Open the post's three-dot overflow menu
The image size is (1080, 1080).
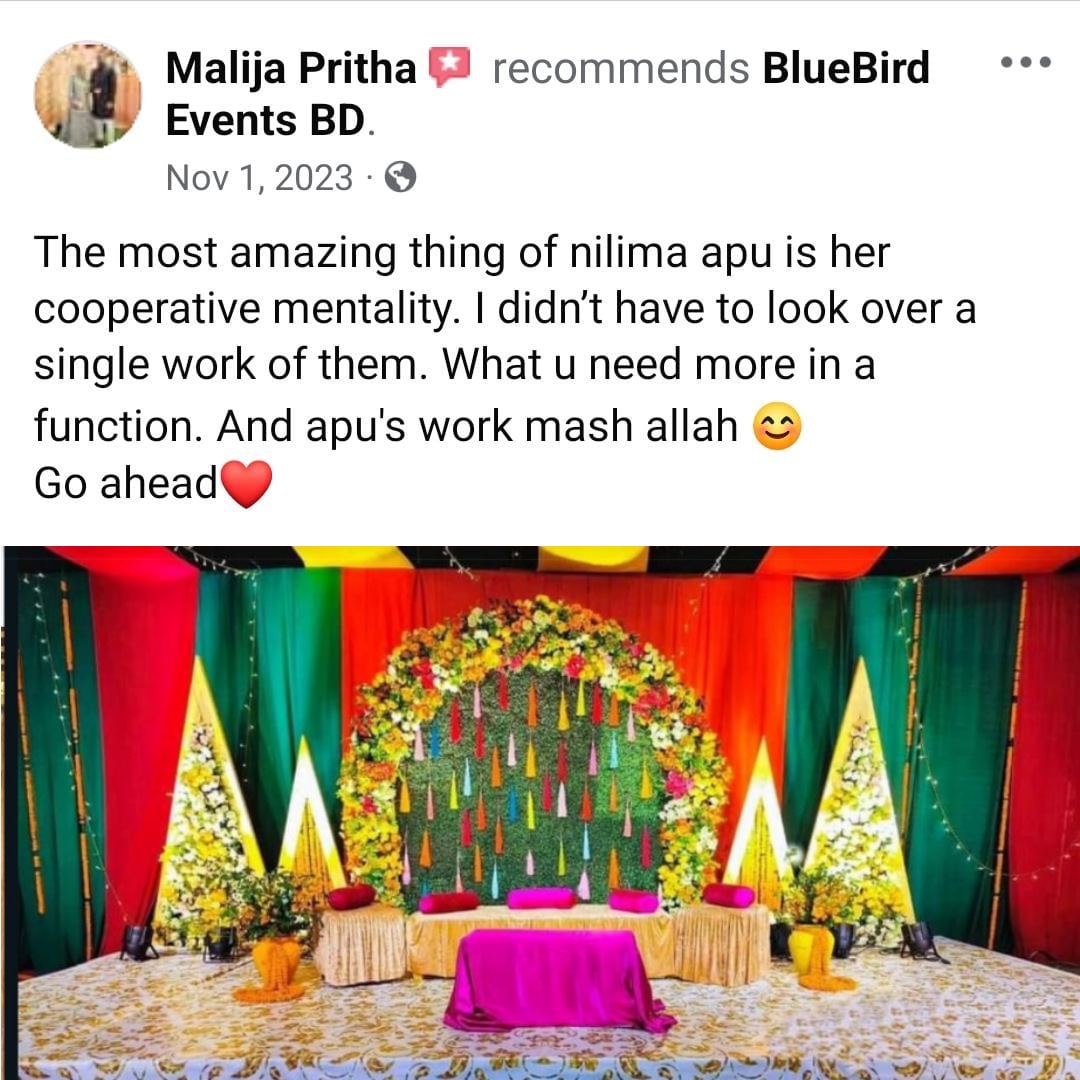[1025, 62]
